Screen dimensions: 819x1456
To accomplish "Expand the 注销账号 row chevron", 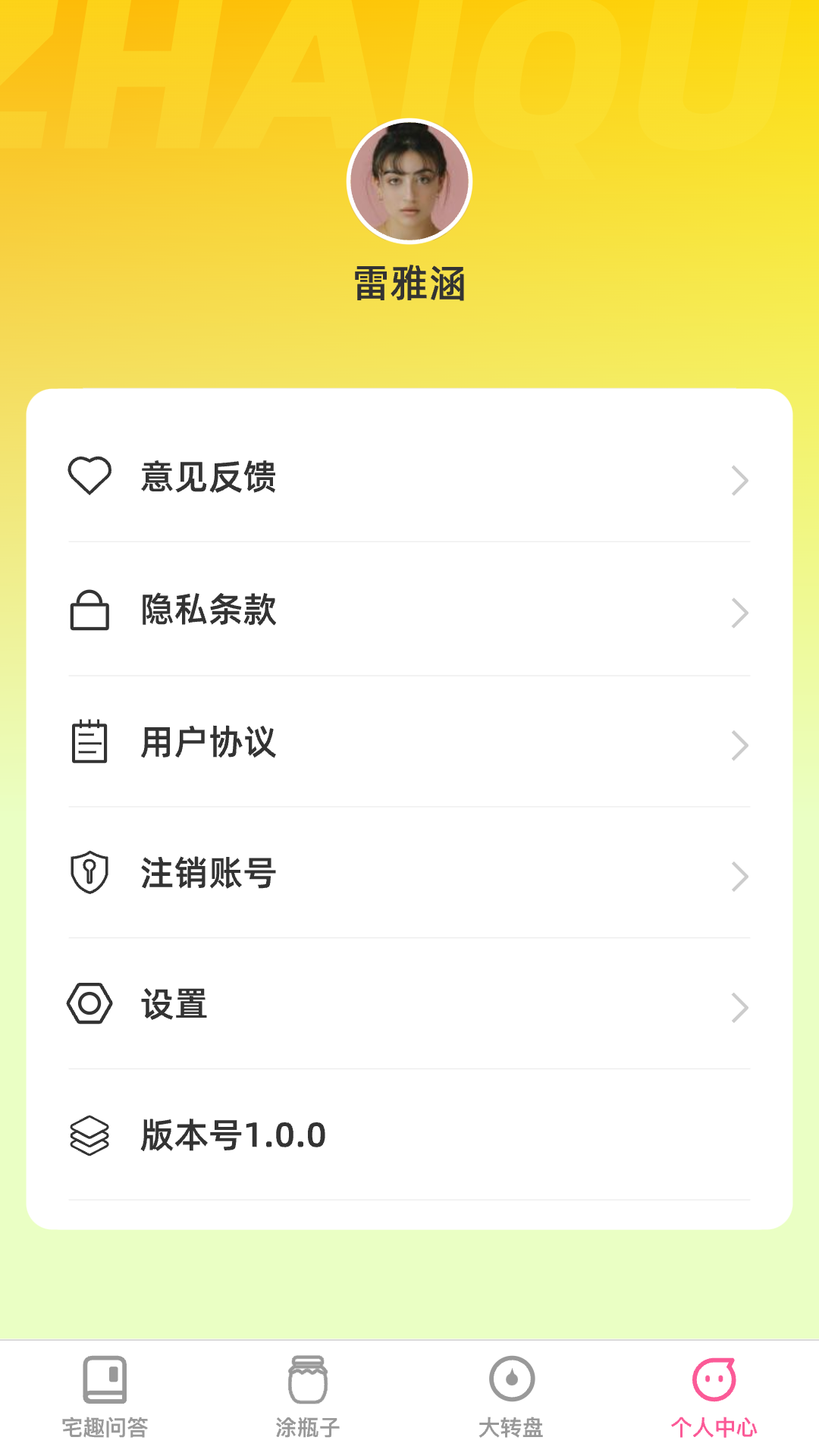I will click(739, 877).
